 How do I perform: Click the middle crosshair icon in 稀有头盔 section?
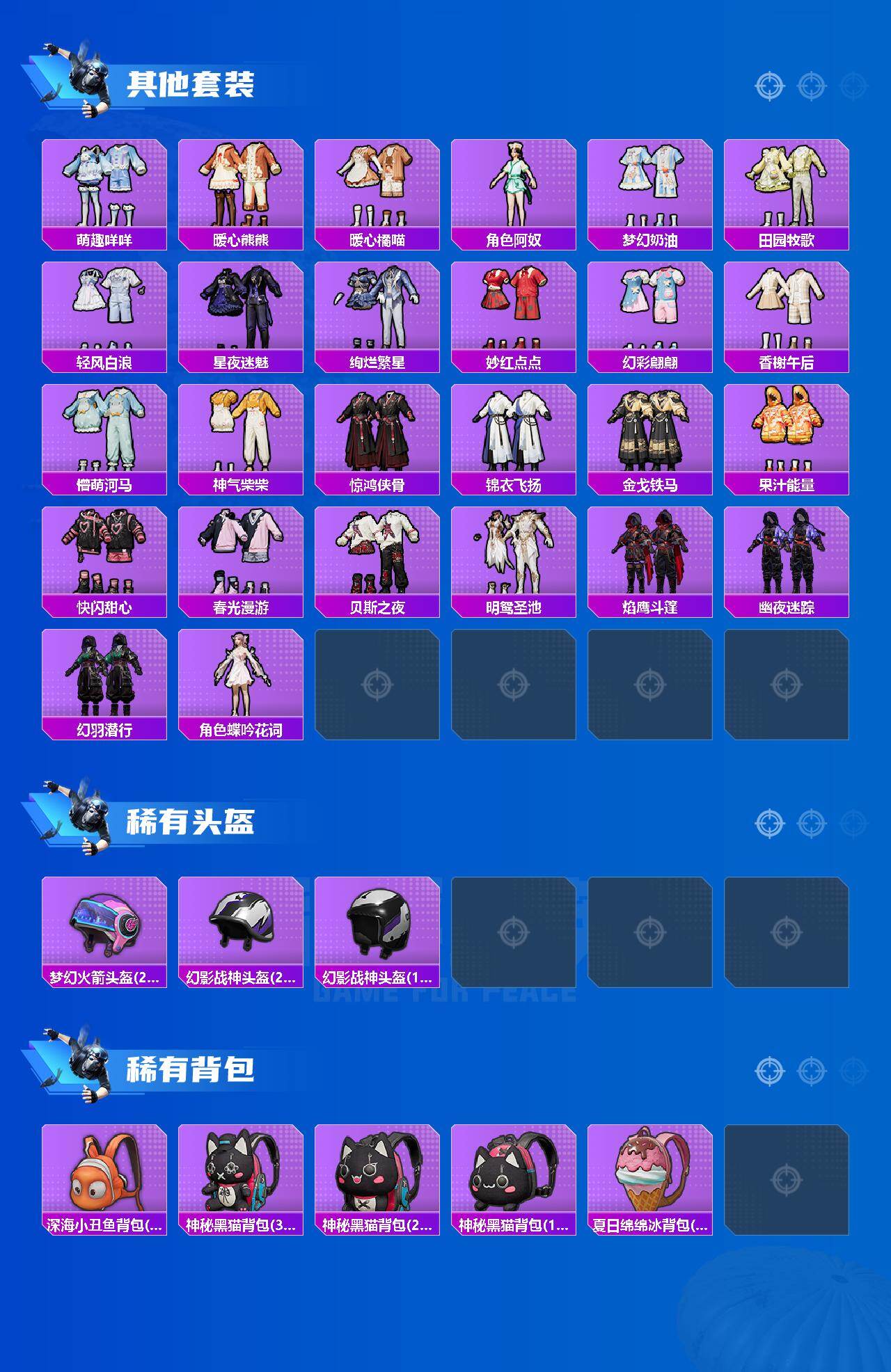810,823
